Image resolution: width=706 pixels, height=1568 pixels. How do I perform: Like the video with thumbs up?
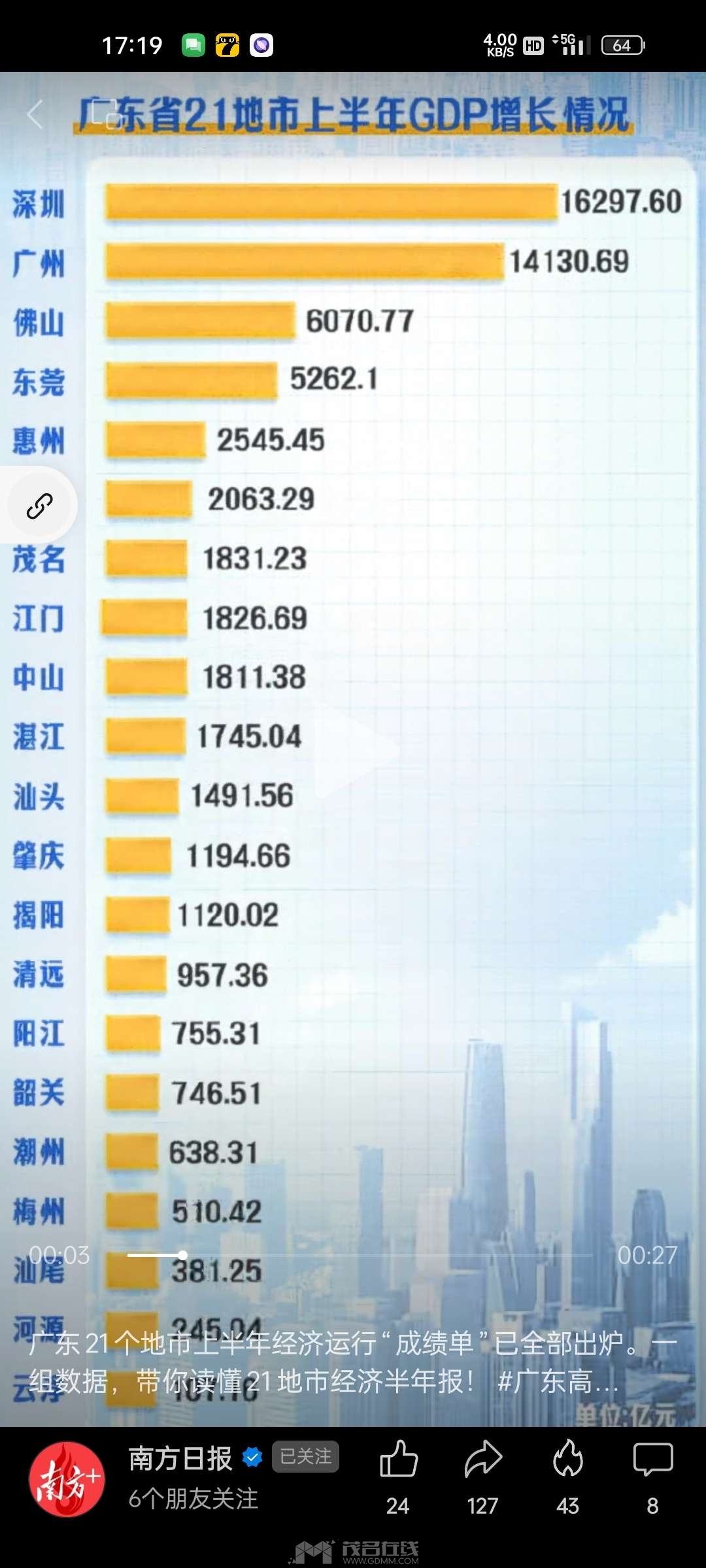point(398,1460)
